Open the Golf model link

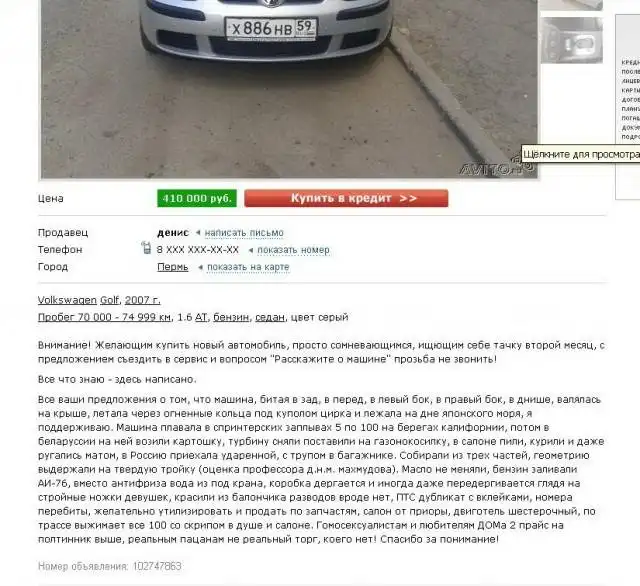[109, 300]
